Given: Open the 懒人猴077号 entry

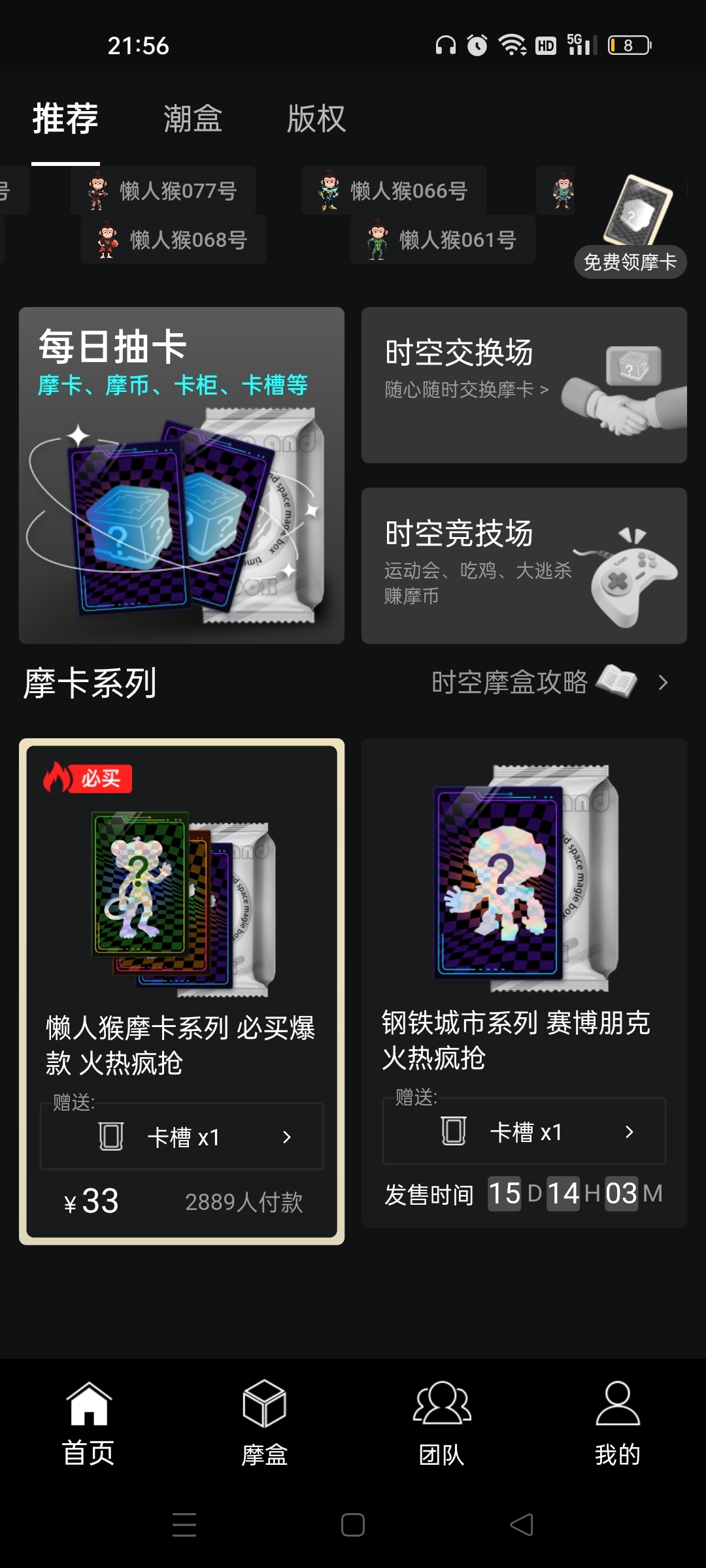Looking at the screenshot, I should point(163,190).
